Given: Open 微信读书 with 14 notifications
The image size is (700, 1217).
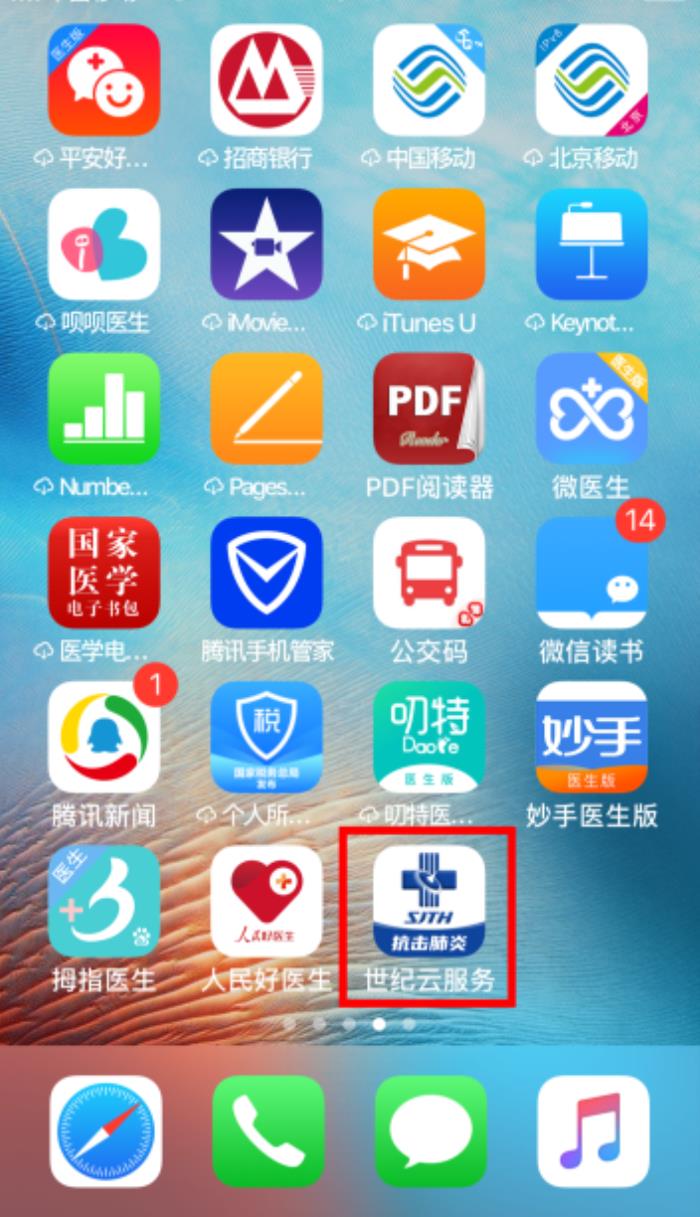Looking at the screenshot, I should (x=591, y=572).
